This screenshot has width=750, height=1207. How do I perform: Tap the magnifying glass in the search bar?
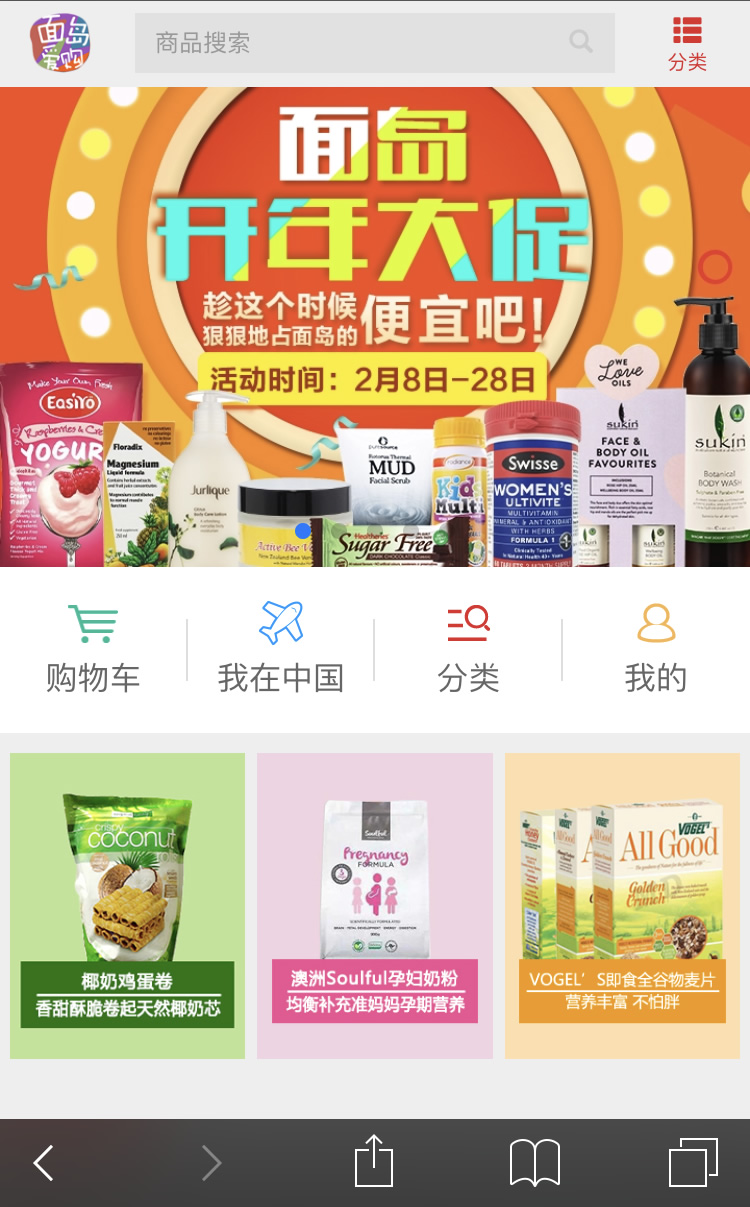coord(580,42)
